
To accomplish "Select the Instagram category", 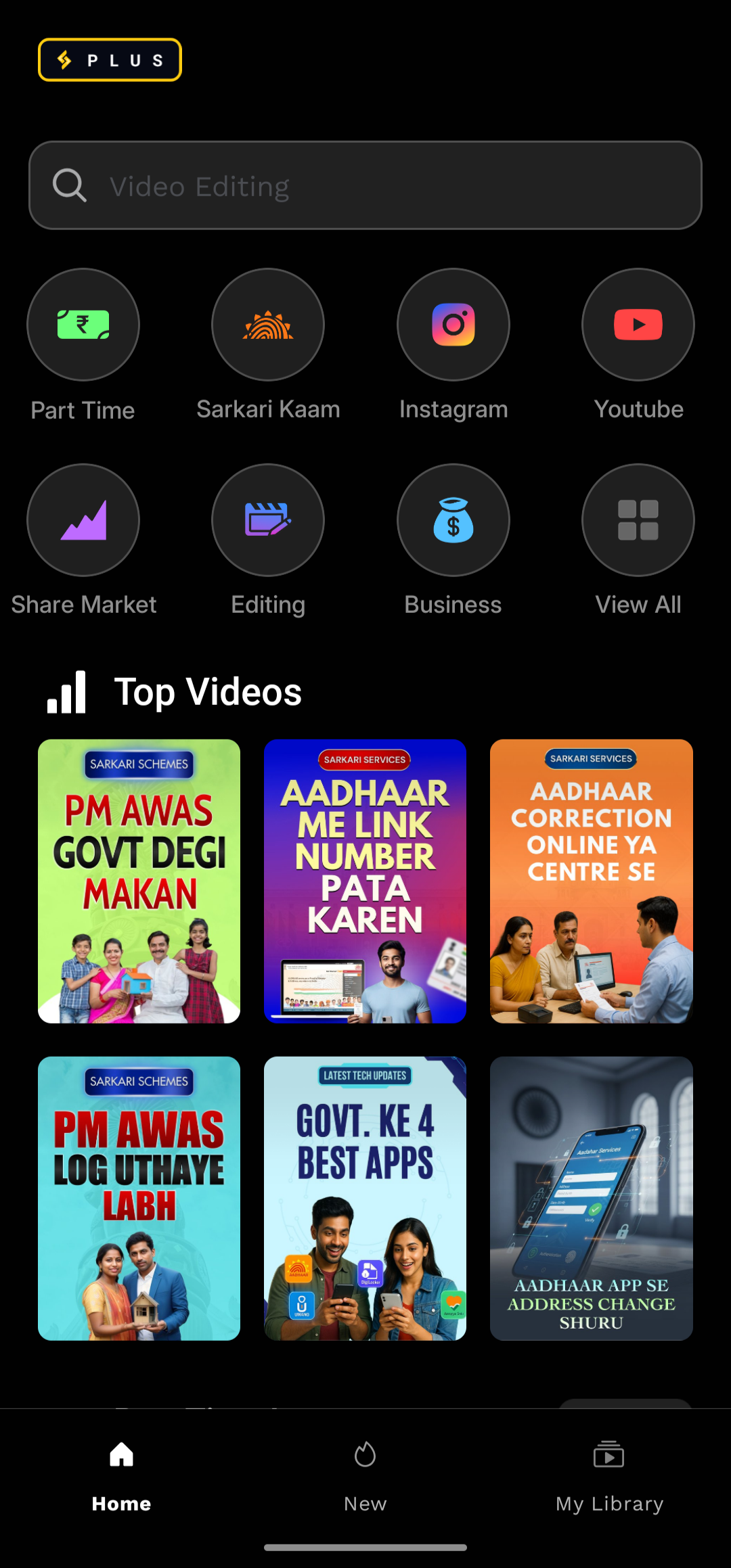I will coord(453,325).
